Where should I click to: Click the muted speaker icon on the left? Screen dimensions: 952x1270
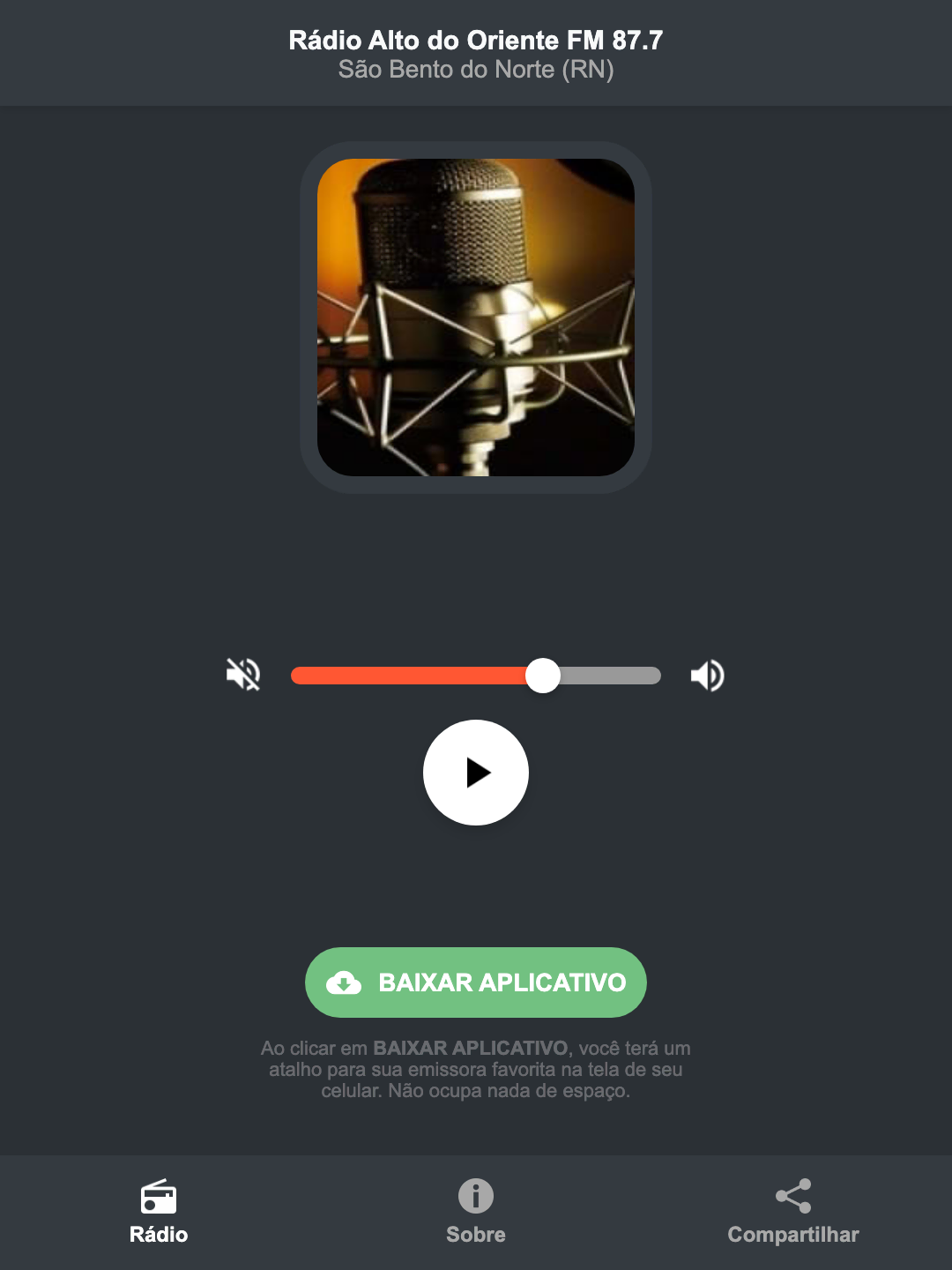click(242, 675)
